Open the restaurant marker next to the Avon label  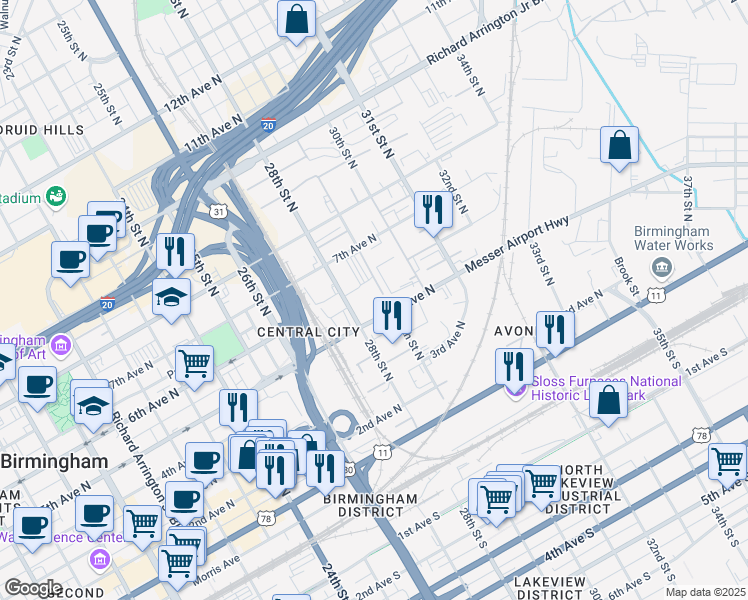pyautogui.click(x=555, y=330)
